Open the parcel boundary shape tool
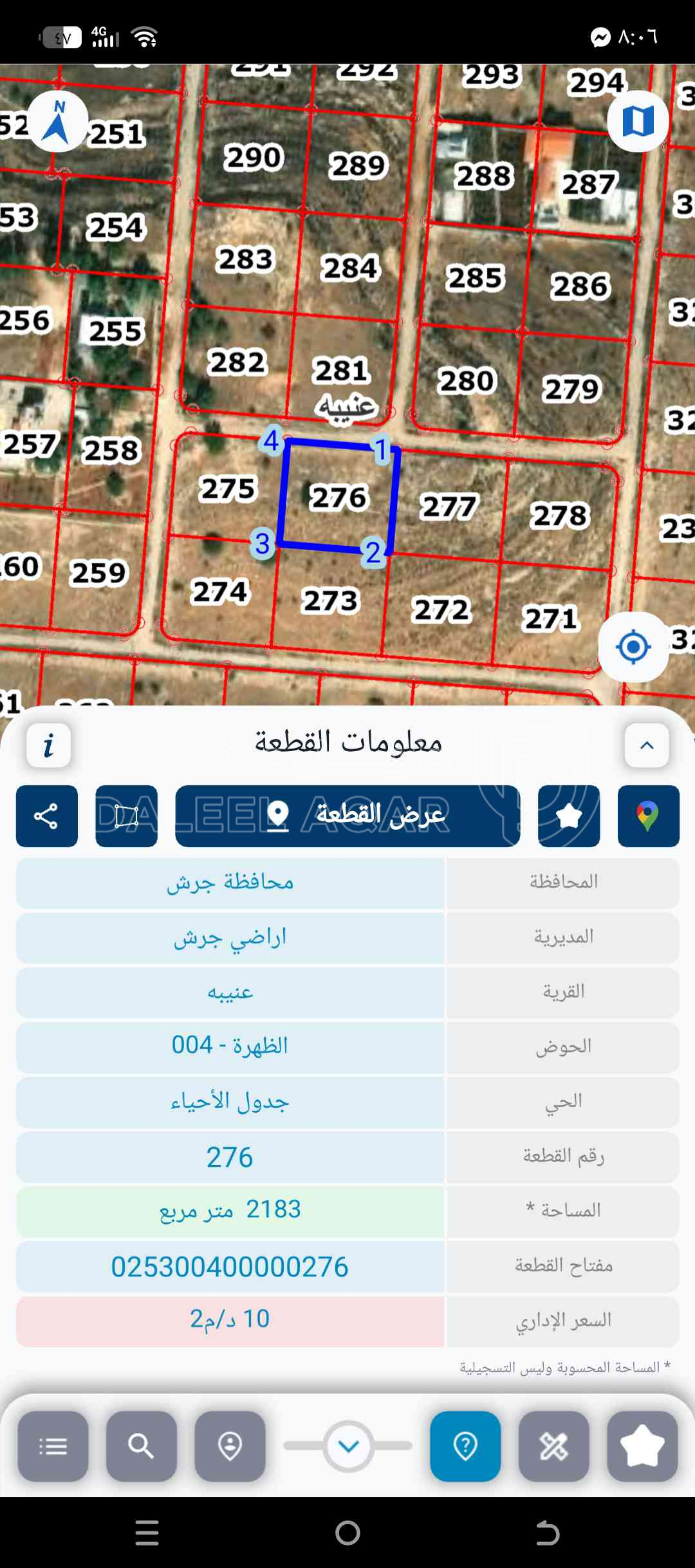Screen dimensions: 695x1568 [x=126, y=816]
